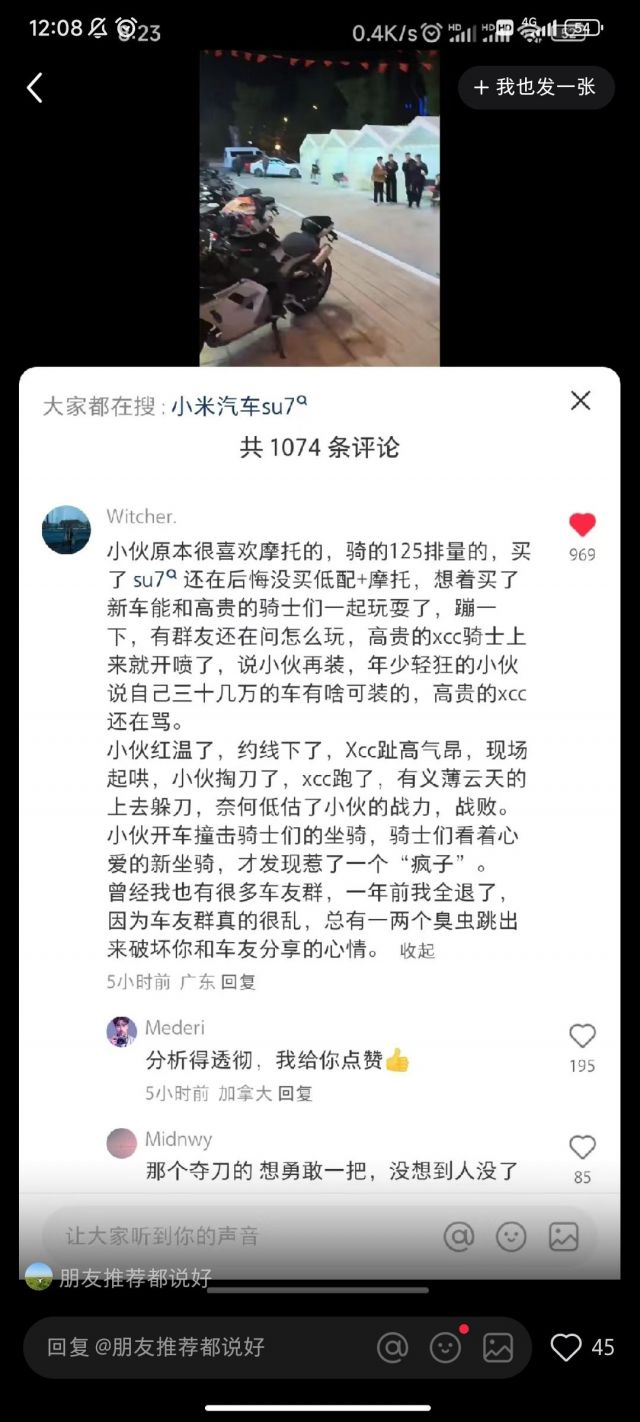Mention someone with the bottom @ icon
Image resolution: width=640 pixels, height=1422 pixels.
[392, 1348]
